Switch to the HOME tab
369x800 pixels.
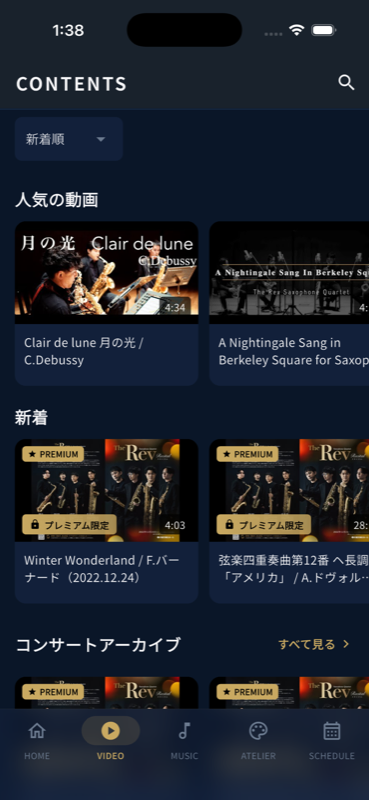click(x=37, y=740)
